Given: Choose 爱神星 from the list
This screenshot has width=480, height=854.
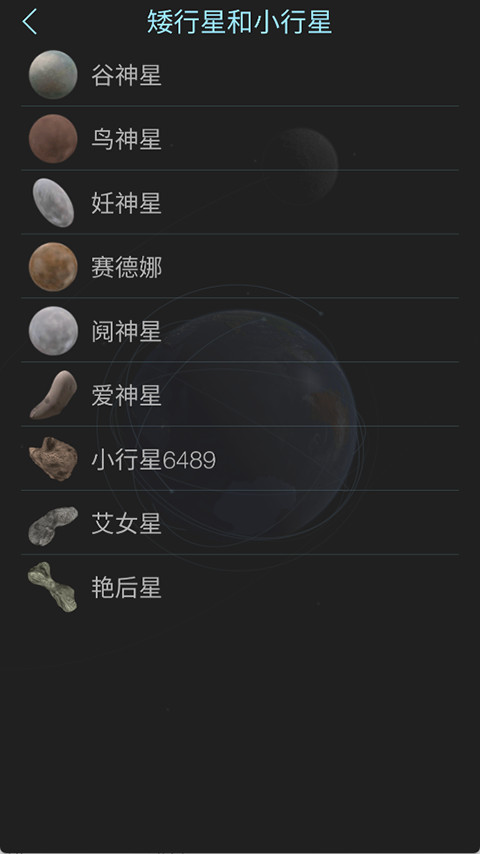Looking at the screenshot, I should click(x=240, y=394).
